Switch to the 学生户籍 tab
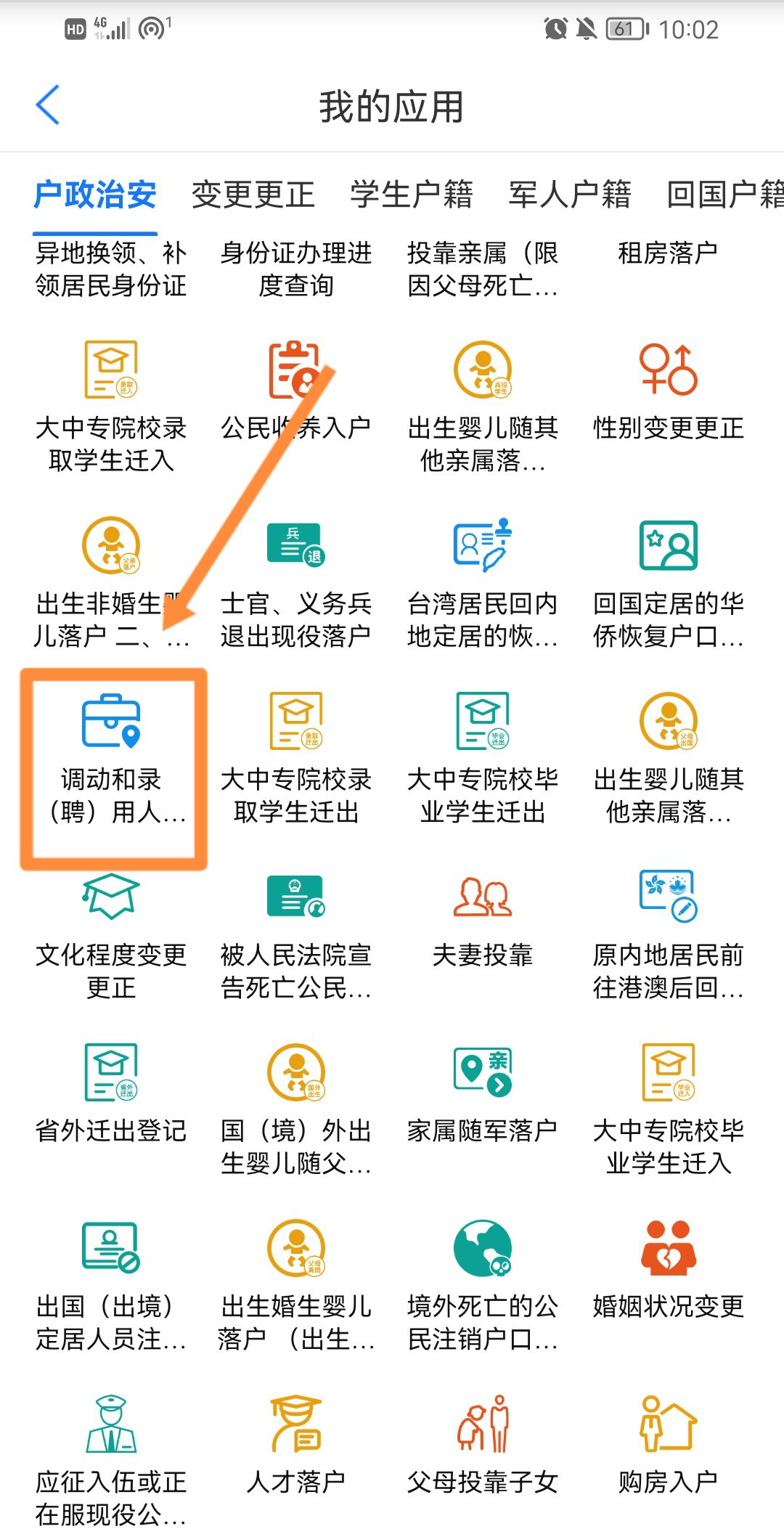 tap(411, 195)
